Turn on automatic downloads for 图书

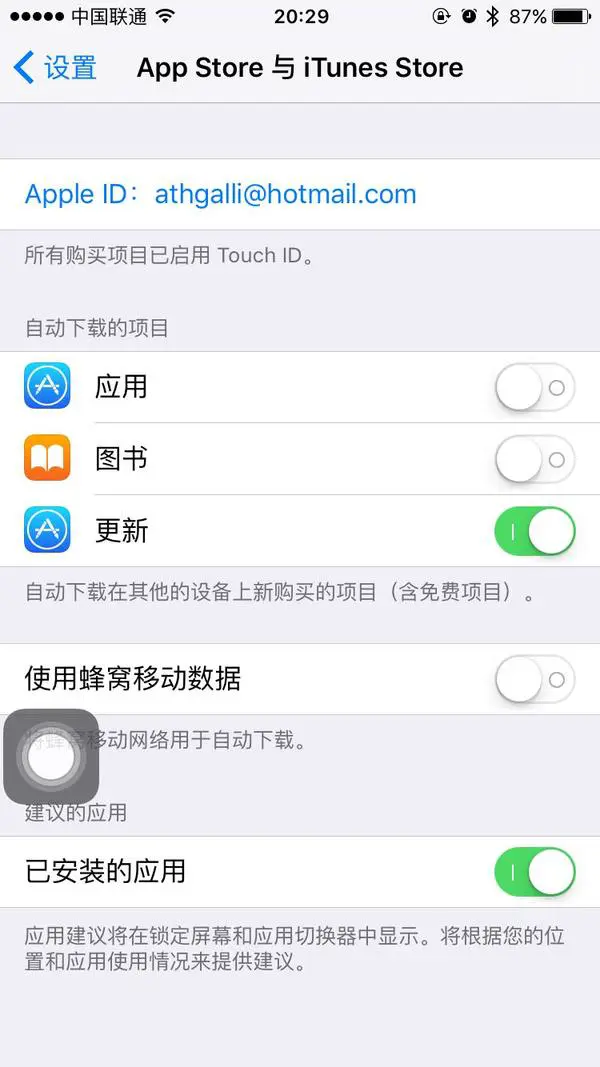point(535,459)
